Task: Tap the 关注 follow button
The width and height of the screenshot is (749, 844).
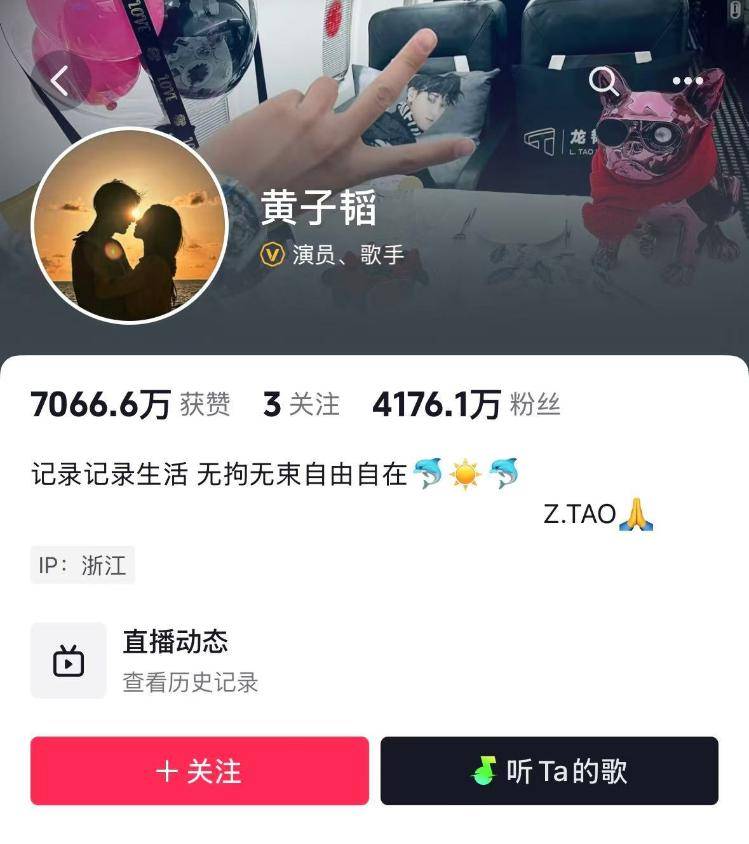Action: pyautogui.click(x=199, y=770)
